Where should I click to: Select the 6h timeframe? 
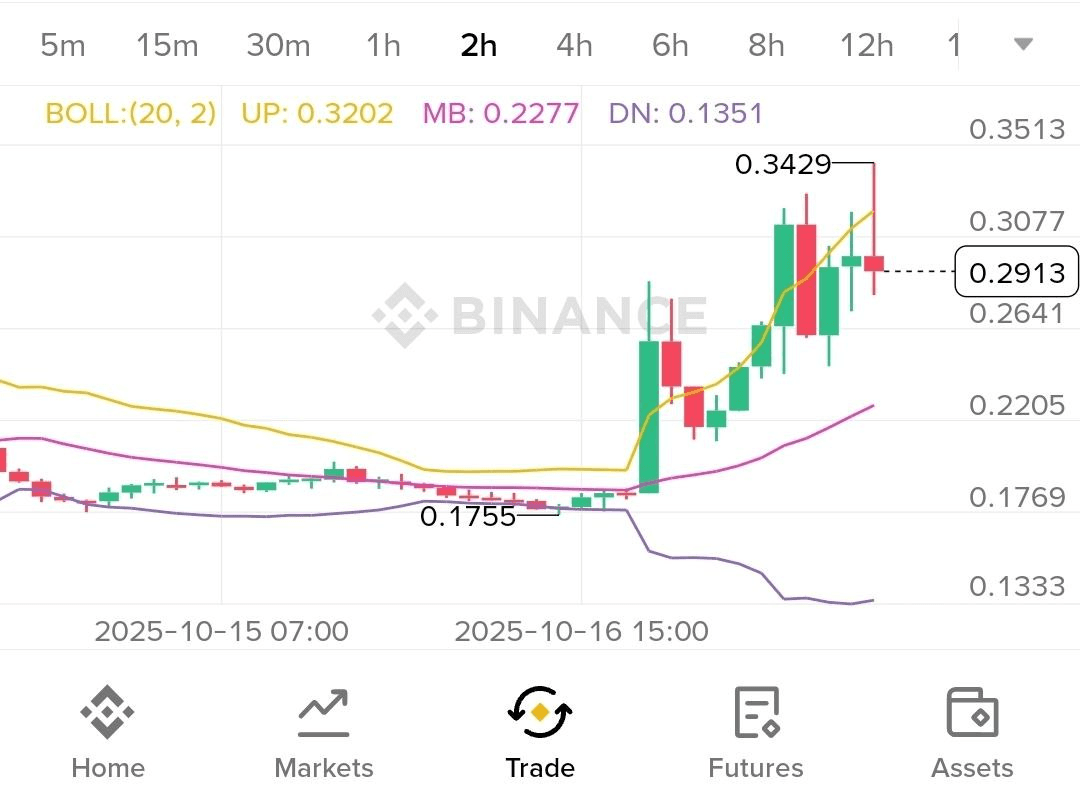pyautogui.click(x=670, y=45)
